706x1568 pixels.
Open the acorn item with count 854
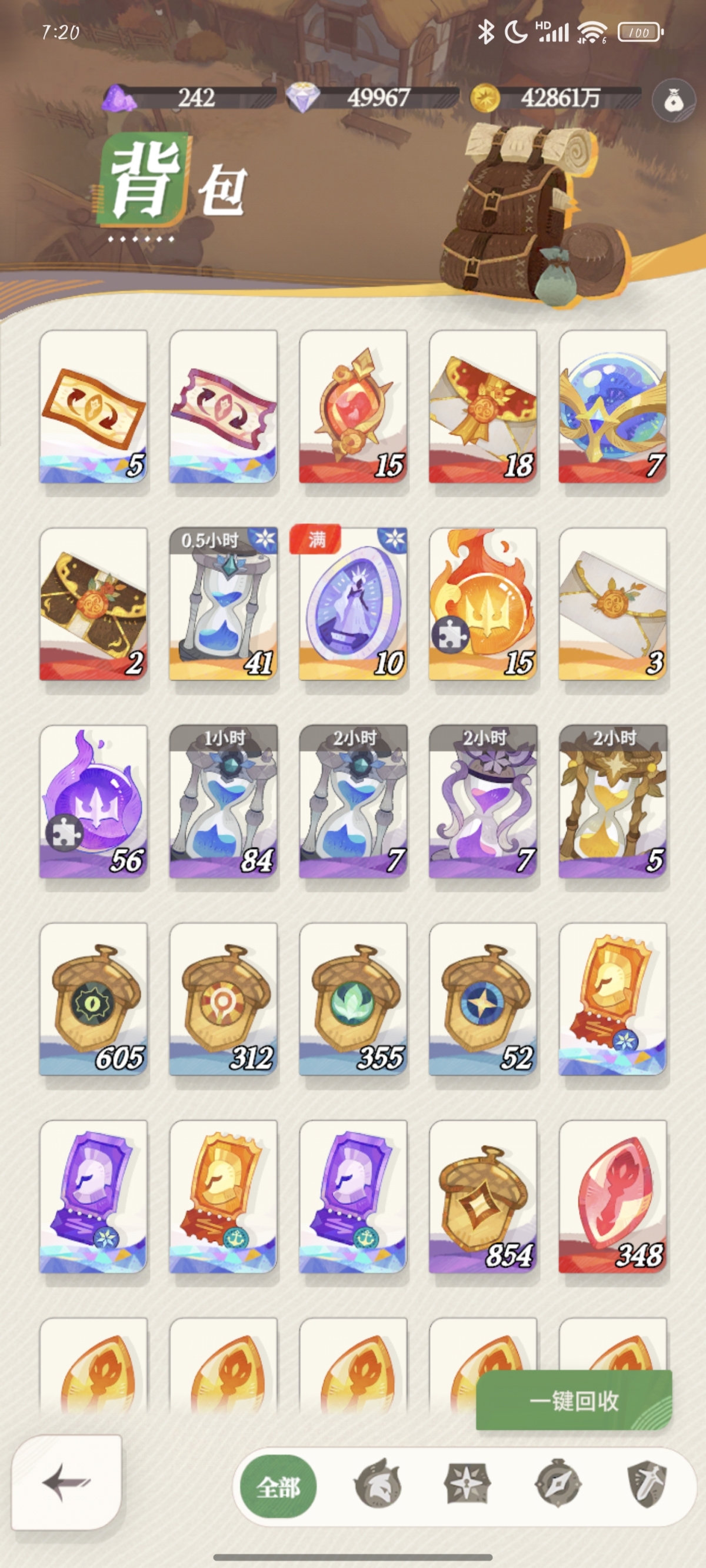483,1196
